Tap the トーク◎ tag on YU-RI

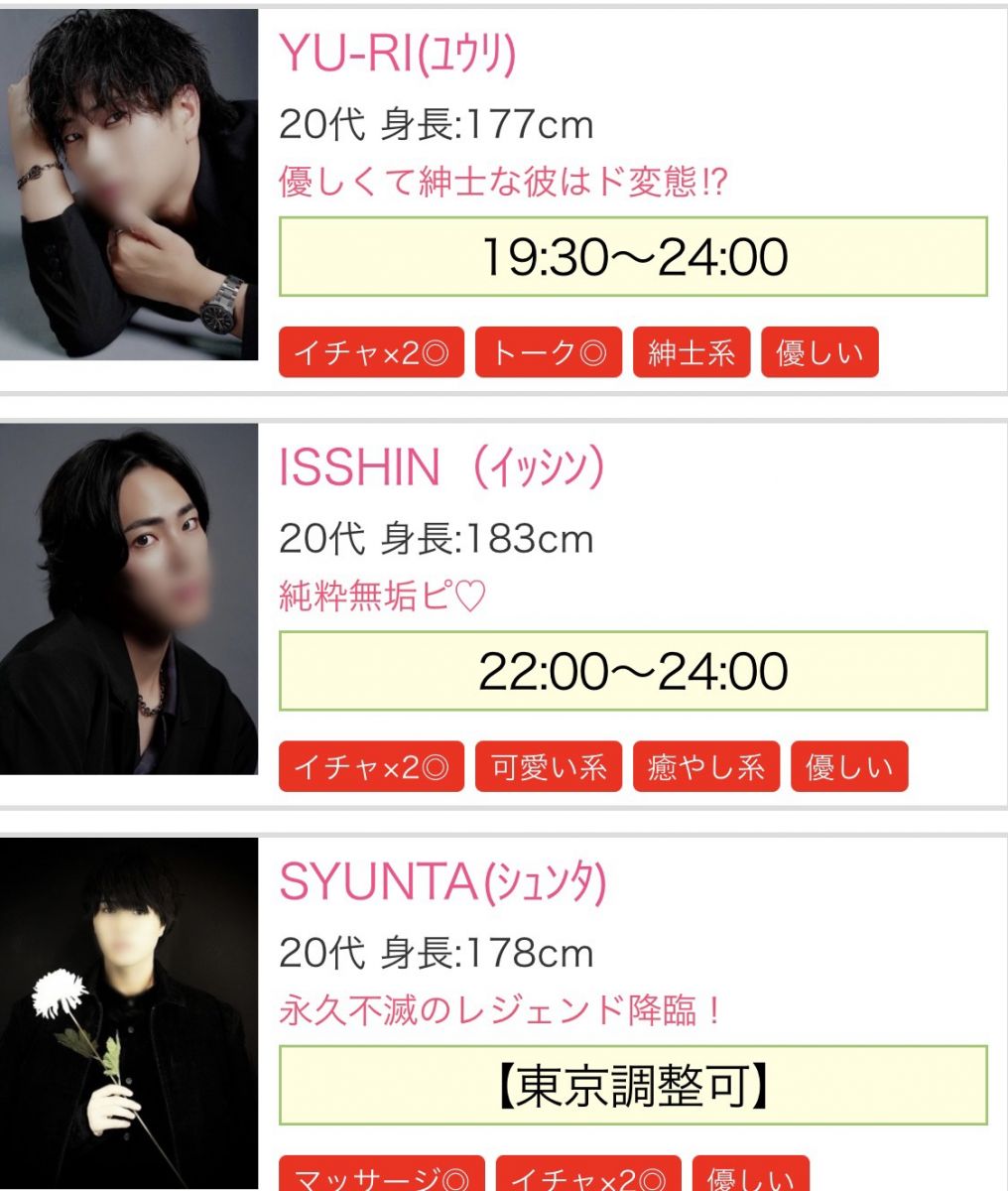[549, 353]
